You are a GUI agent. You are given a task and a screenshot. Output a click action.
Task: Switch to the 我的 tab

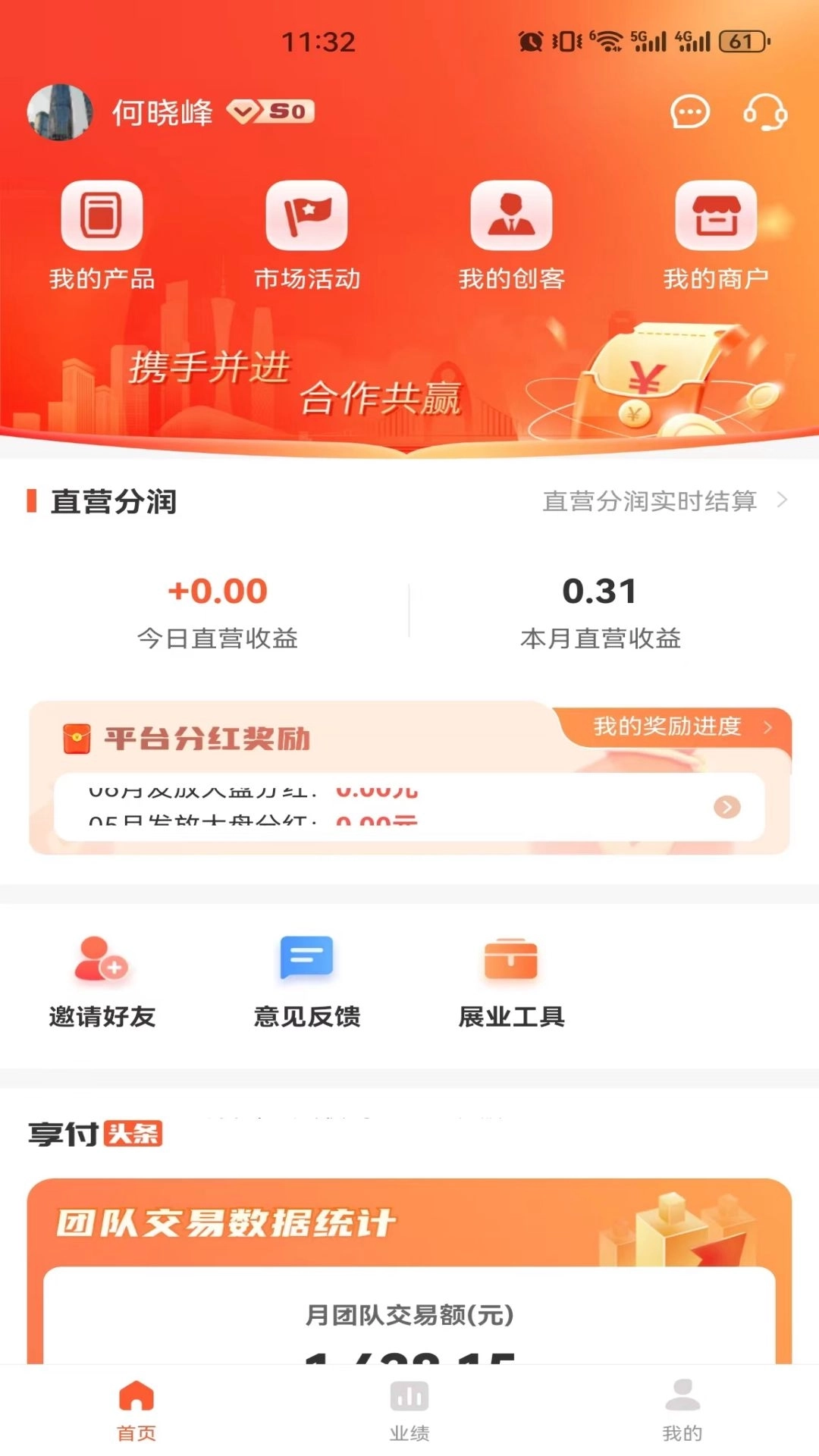tap(681, 1410)
